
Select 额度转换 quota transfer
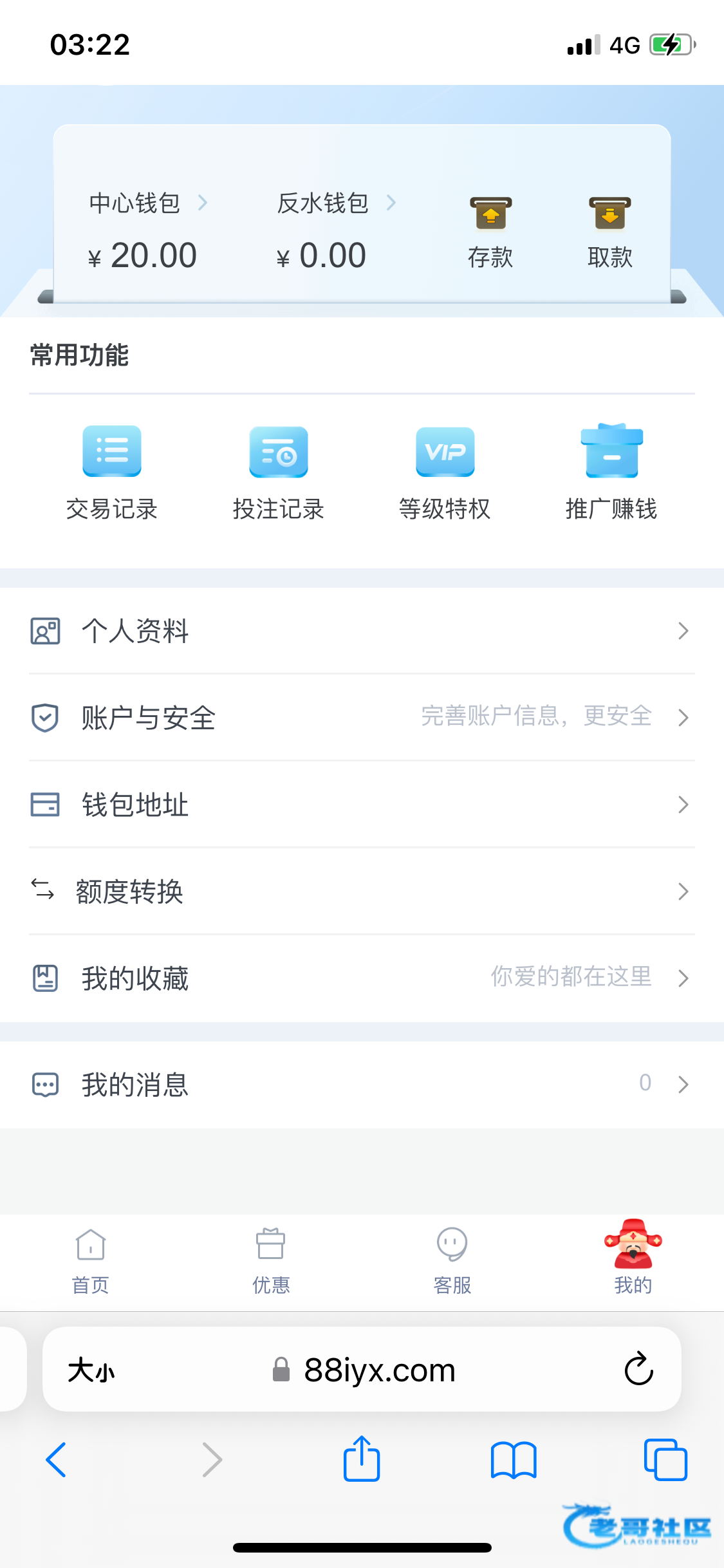(x=362, y=891)
